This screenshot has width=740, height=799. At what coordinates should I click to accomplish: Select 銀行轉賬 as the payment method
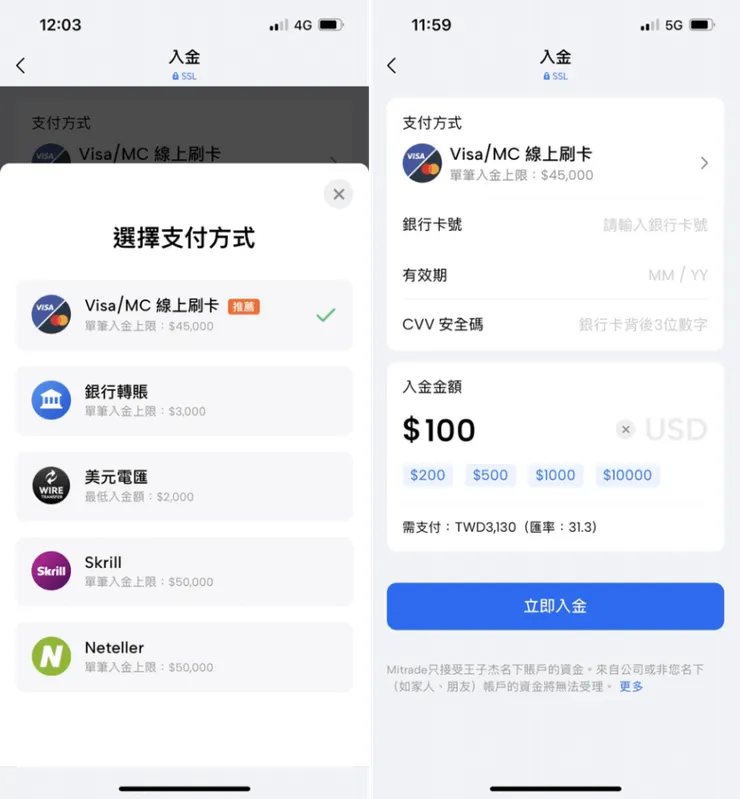point(184,400)
